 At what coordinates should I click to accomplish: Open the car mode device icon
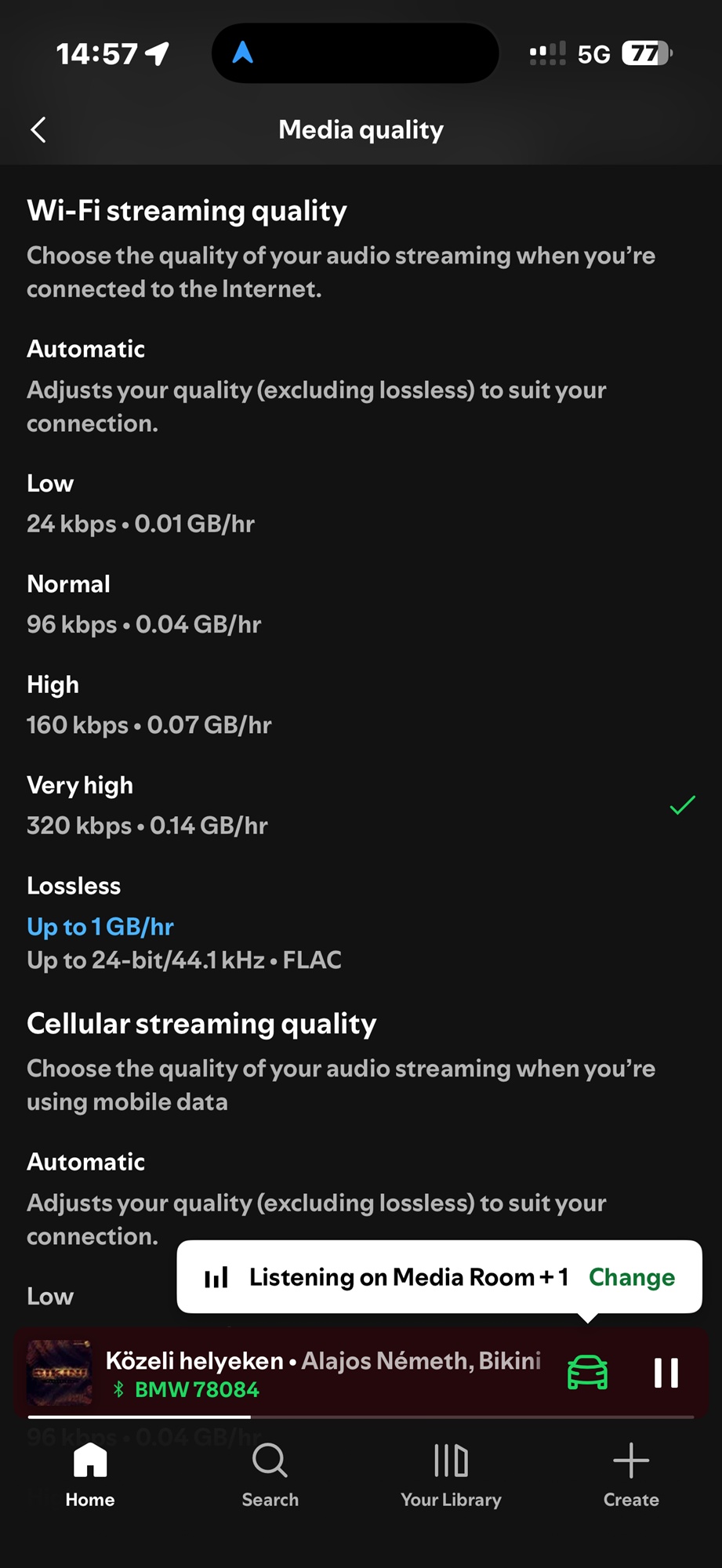tap(587, 1373)
